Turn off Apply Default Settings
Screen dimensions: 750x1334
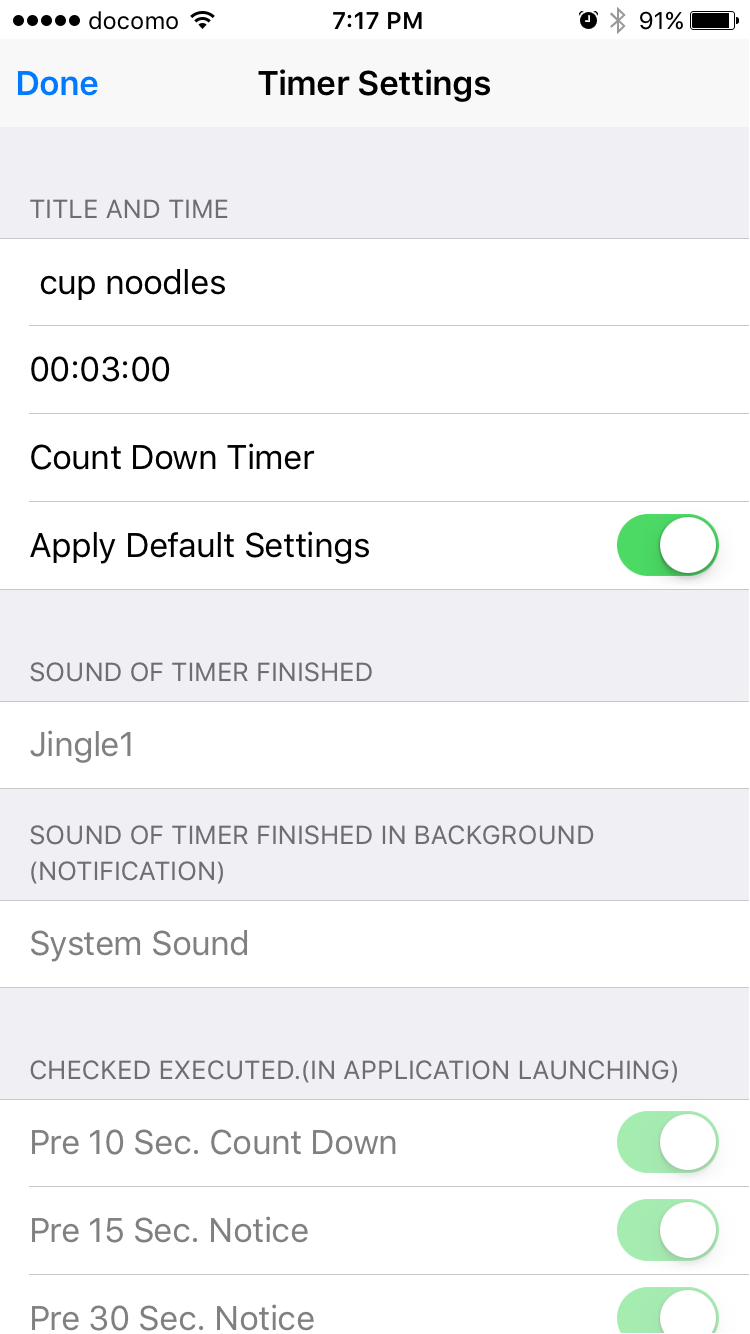tap(668, 545)
